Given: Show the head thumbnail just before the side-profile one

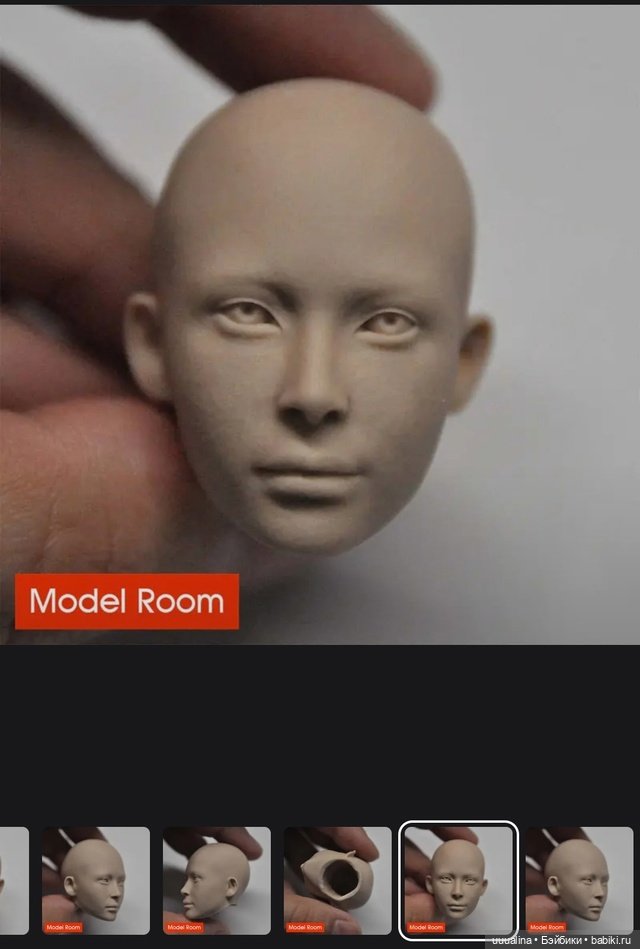Looking at the screenshot, I should click(x=96, y=880).
